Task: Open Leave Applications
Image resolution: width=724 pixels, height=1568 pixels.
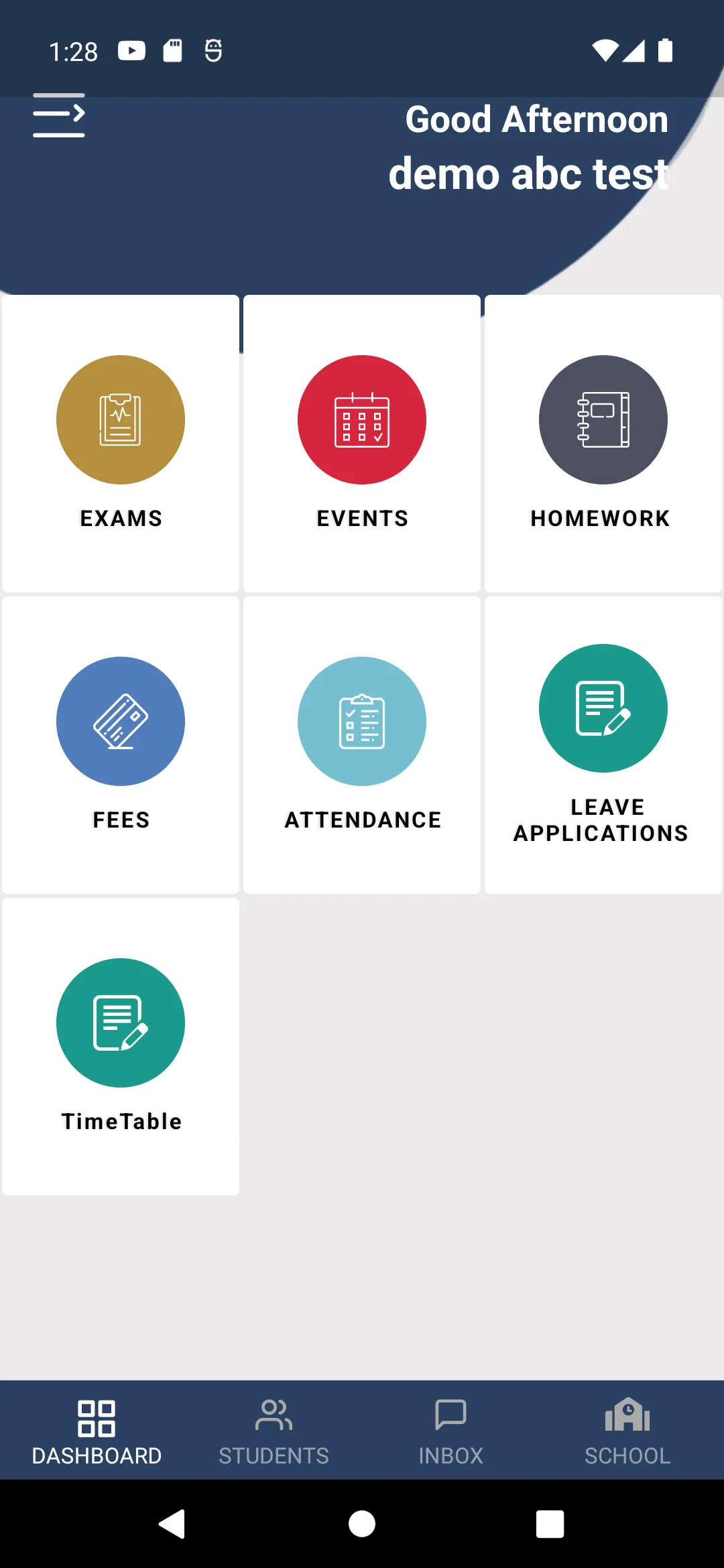Action: (603, 744)
